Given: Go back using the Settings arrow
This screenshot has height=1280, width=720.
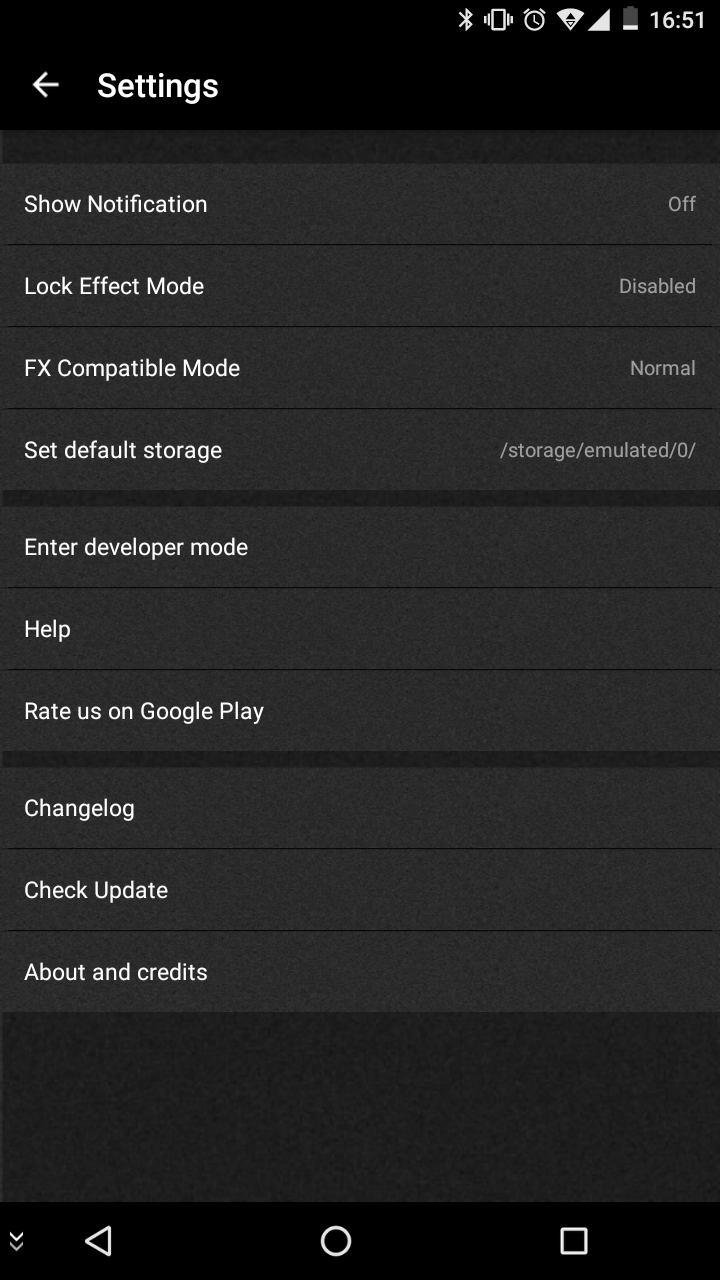Looking at the screenshot, I should (46, 86).
